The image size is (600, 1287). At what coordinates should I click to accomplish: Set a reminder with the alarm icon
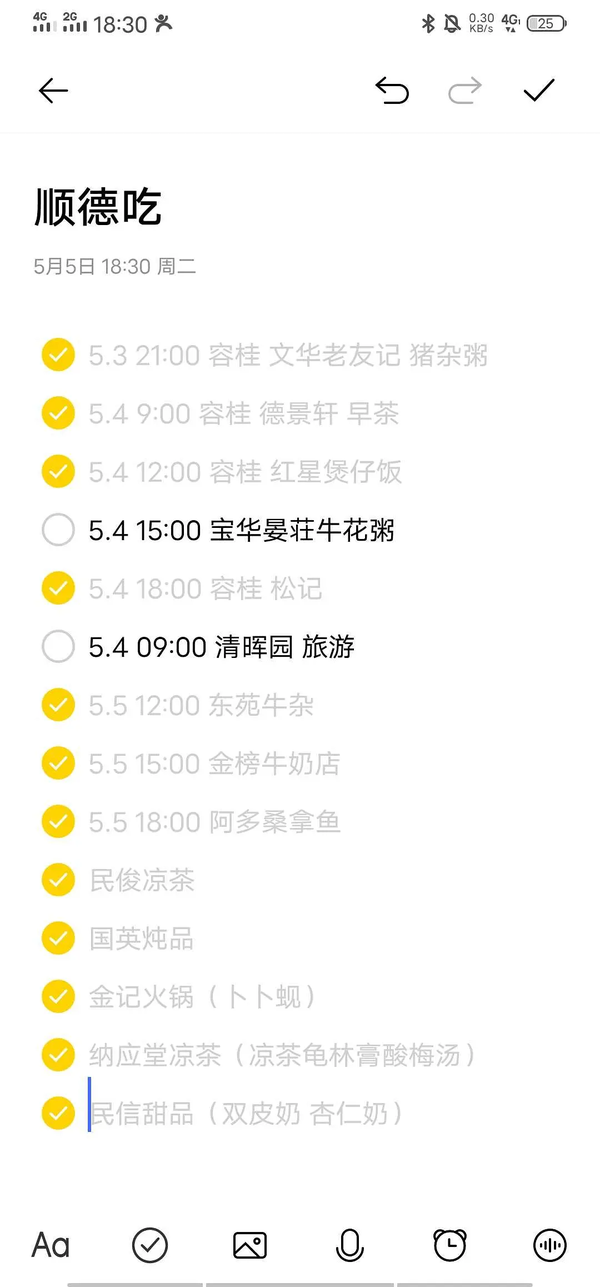pyautogui.click(x=450, y=1245)
